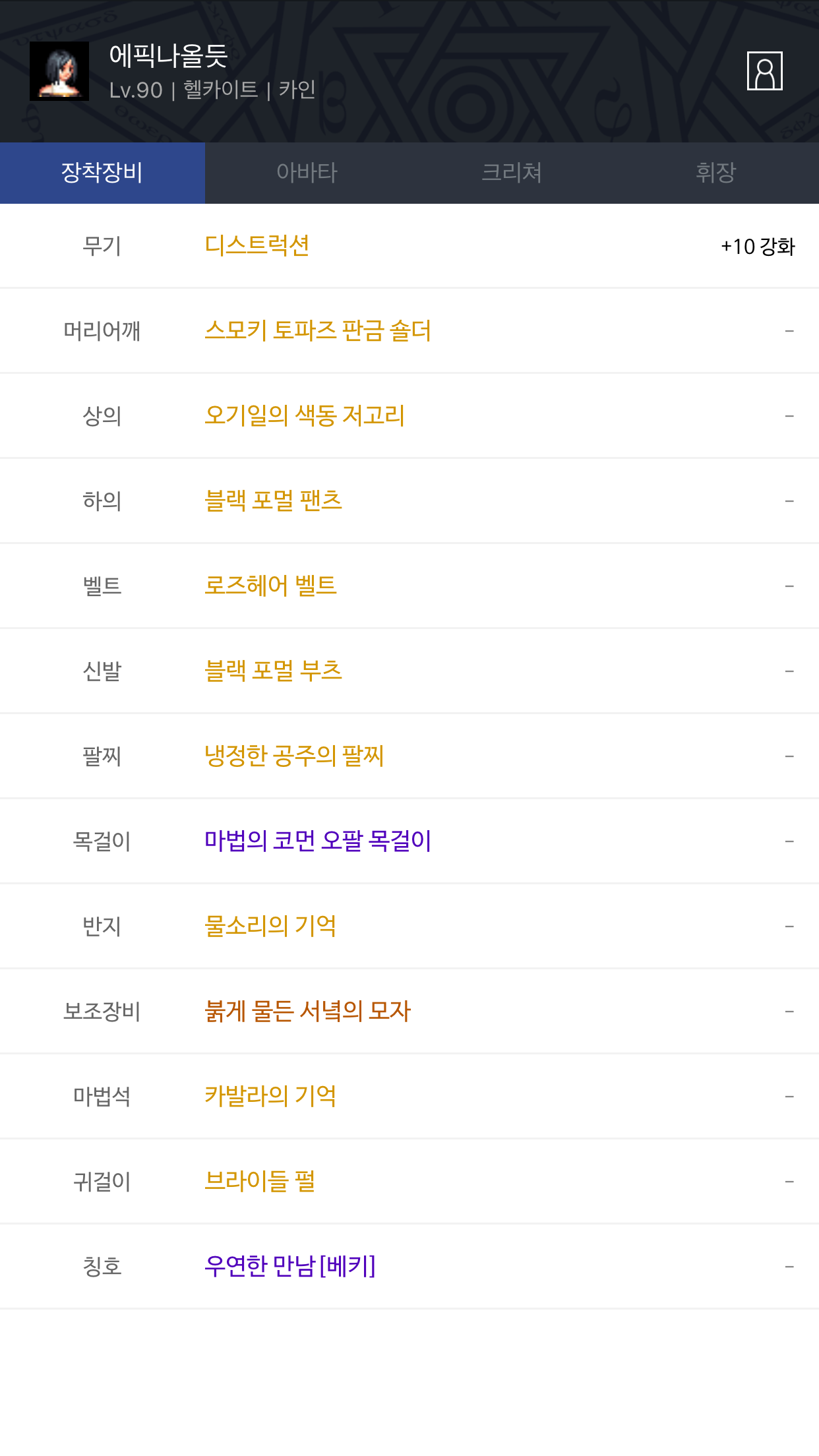Open 블랙 포멀 부츠 item

point(274,671)
